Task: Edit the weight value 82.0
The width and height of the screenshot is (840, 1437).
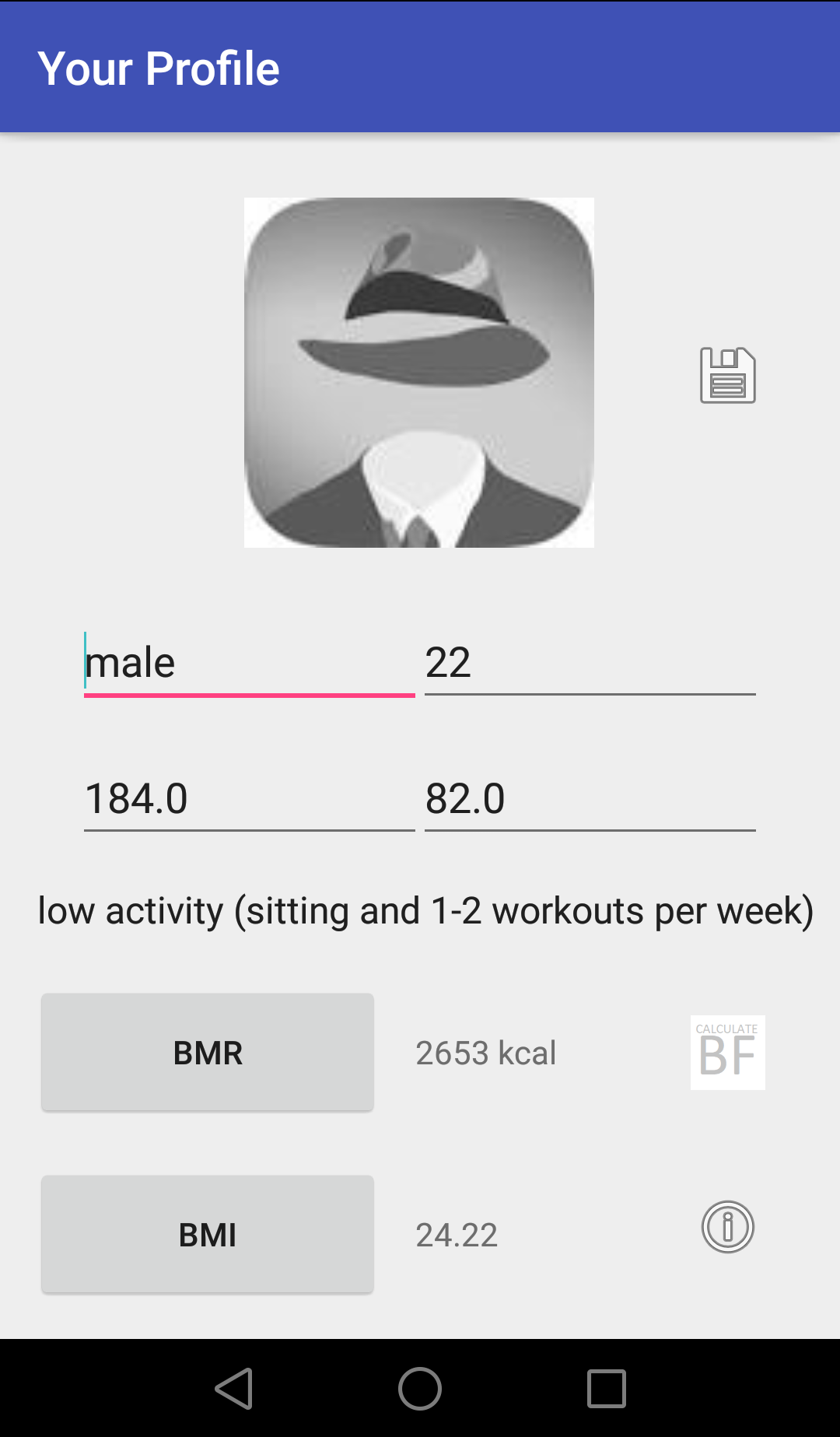Action: point(589,797)
